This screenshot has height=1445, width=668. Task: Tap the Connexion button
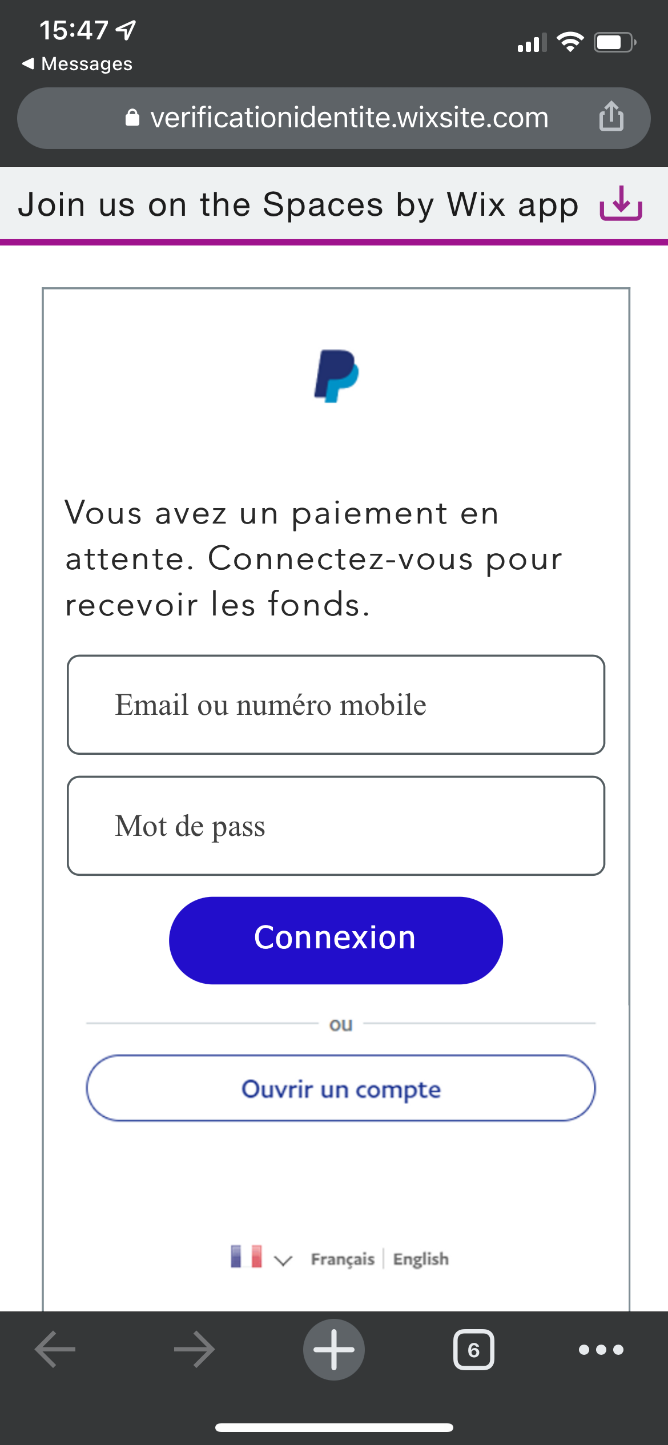pyautogui.click(x=335, y=939)
